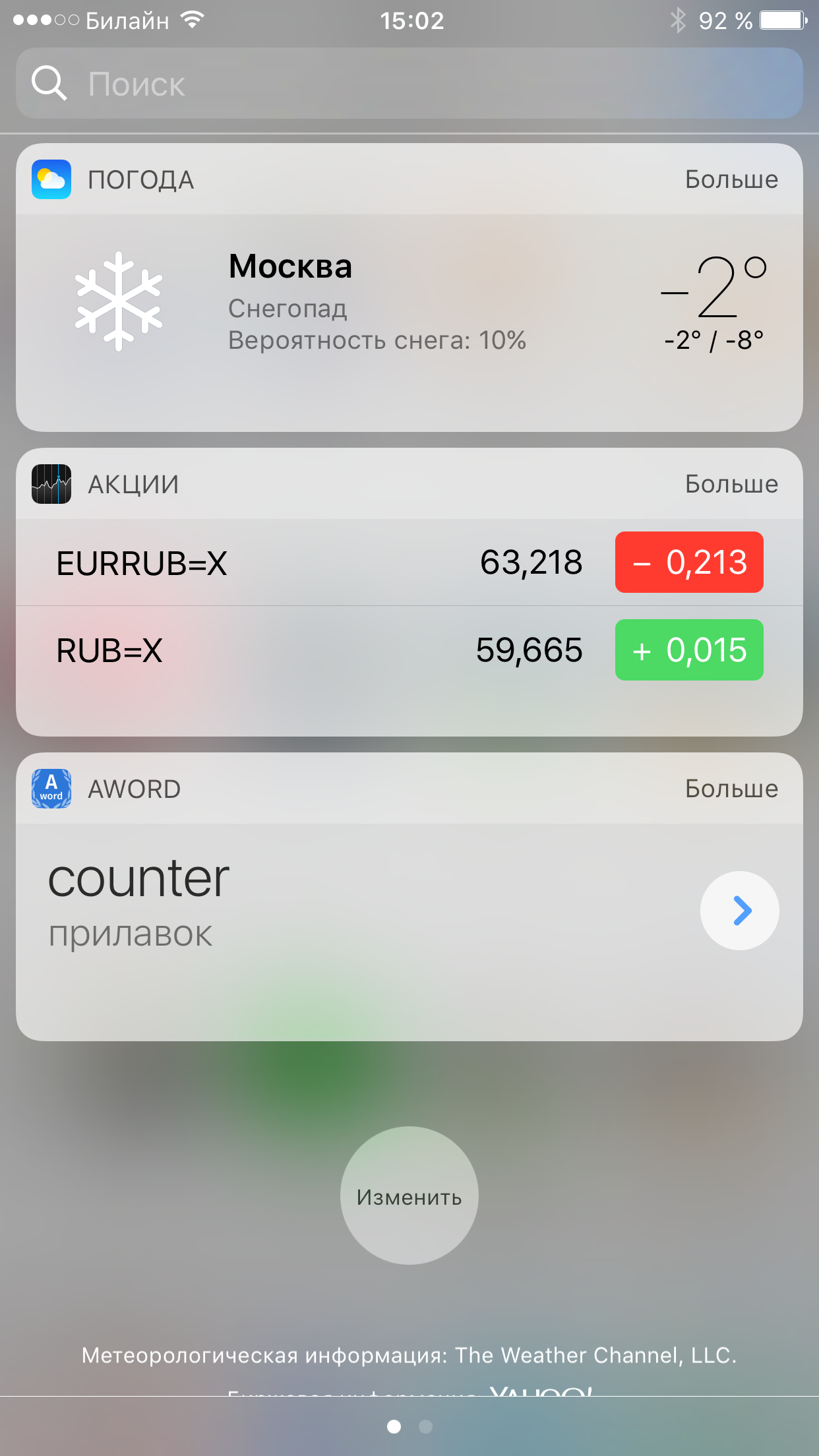The width and height of the screenshot is (819, 1456).
Task: Tap the Поиск search field
Action: [409, 84]
